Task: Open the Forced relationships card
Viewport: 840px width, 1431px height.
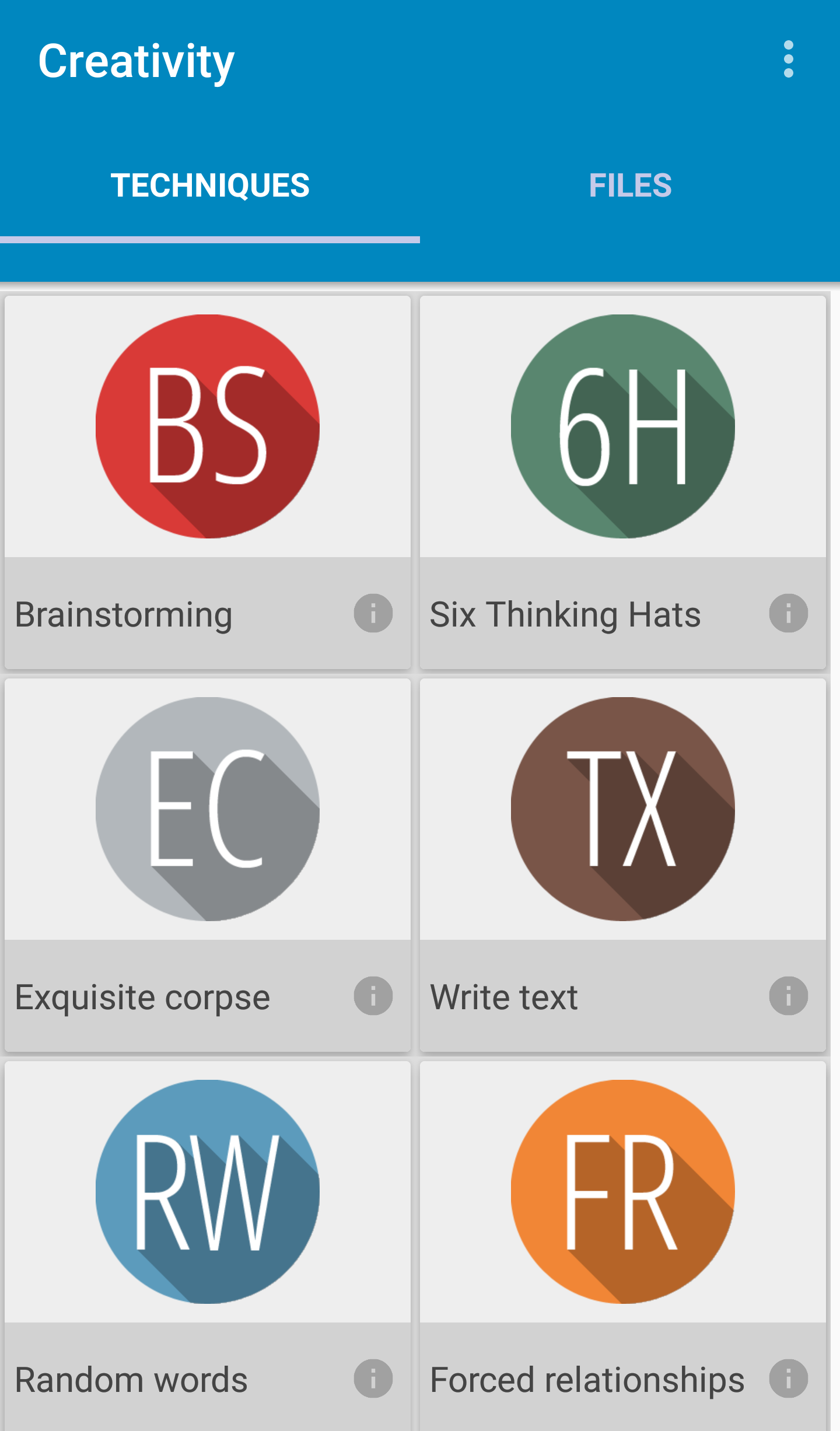Action: click(622, 1191)
